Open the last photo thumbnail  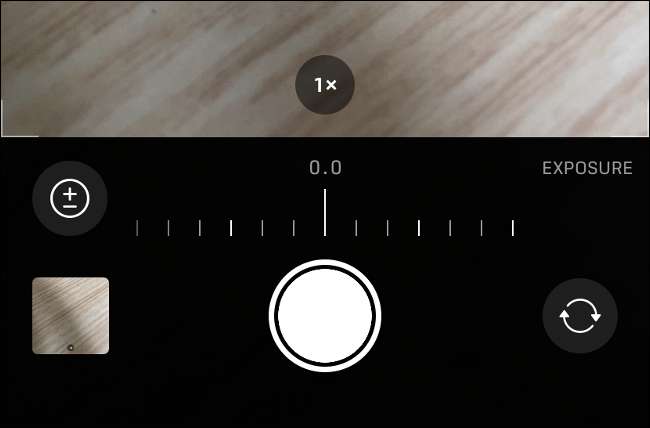click(71, 316)
